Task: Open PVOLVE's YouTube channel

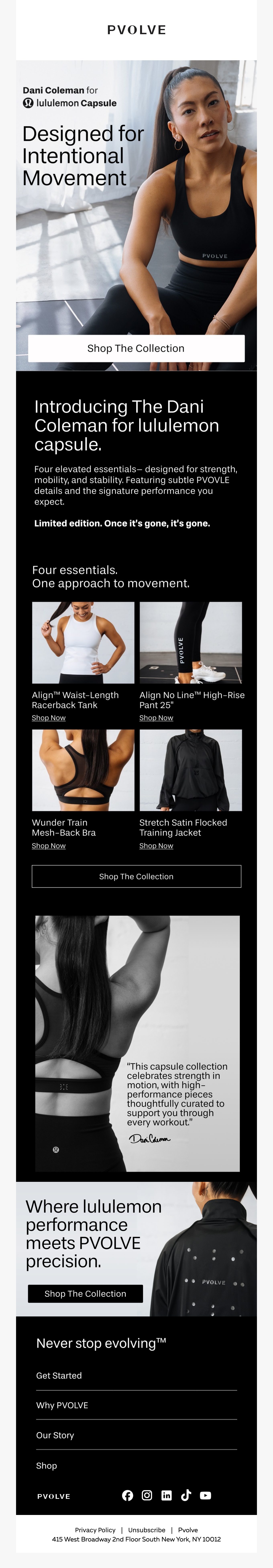Action: (206, 1495)
